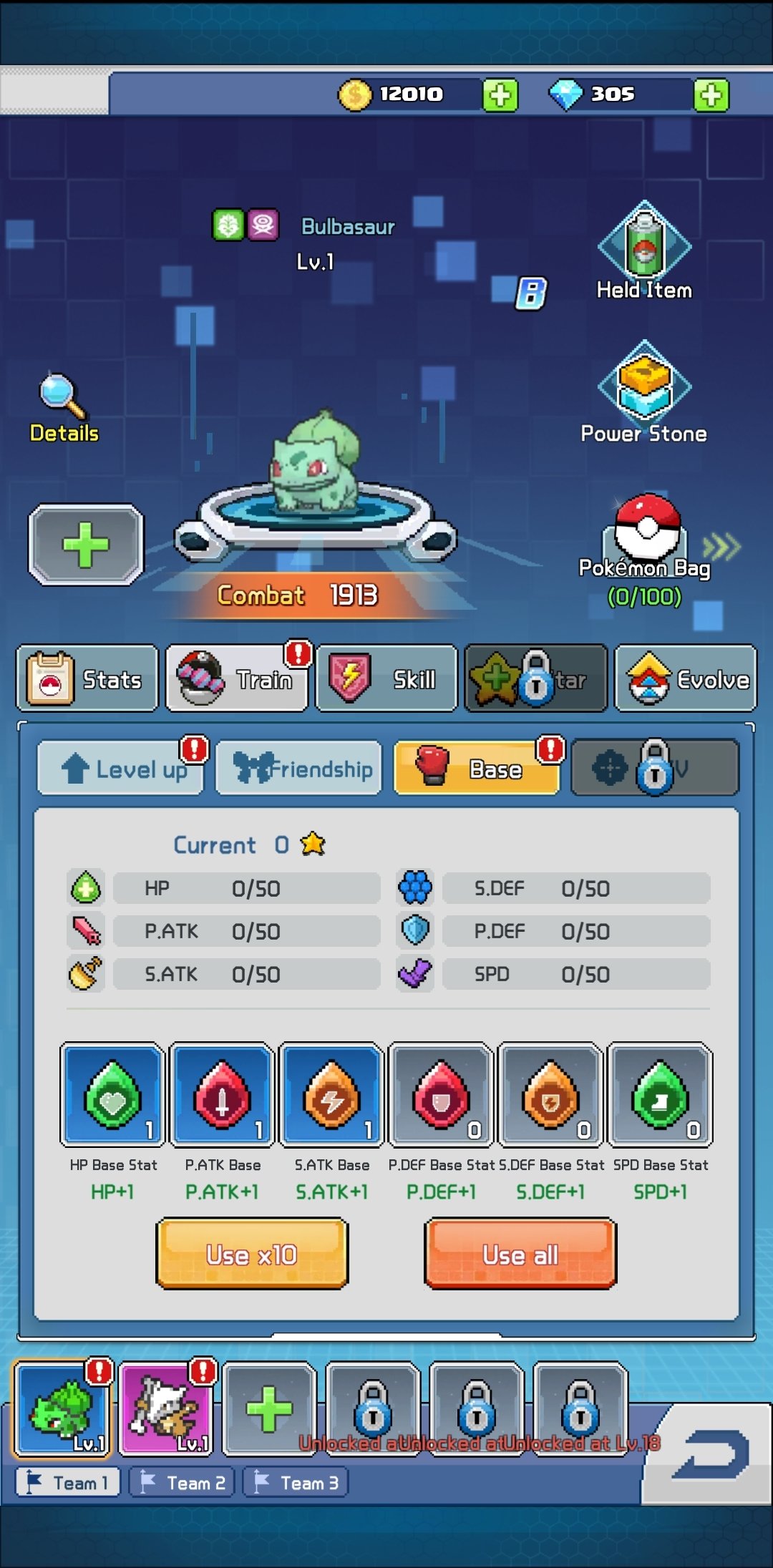Tap the Use x10 button
Image resolution: width=773 pixels, height=1568 pixels.
pyautogui.click(x=252, y=1254)
